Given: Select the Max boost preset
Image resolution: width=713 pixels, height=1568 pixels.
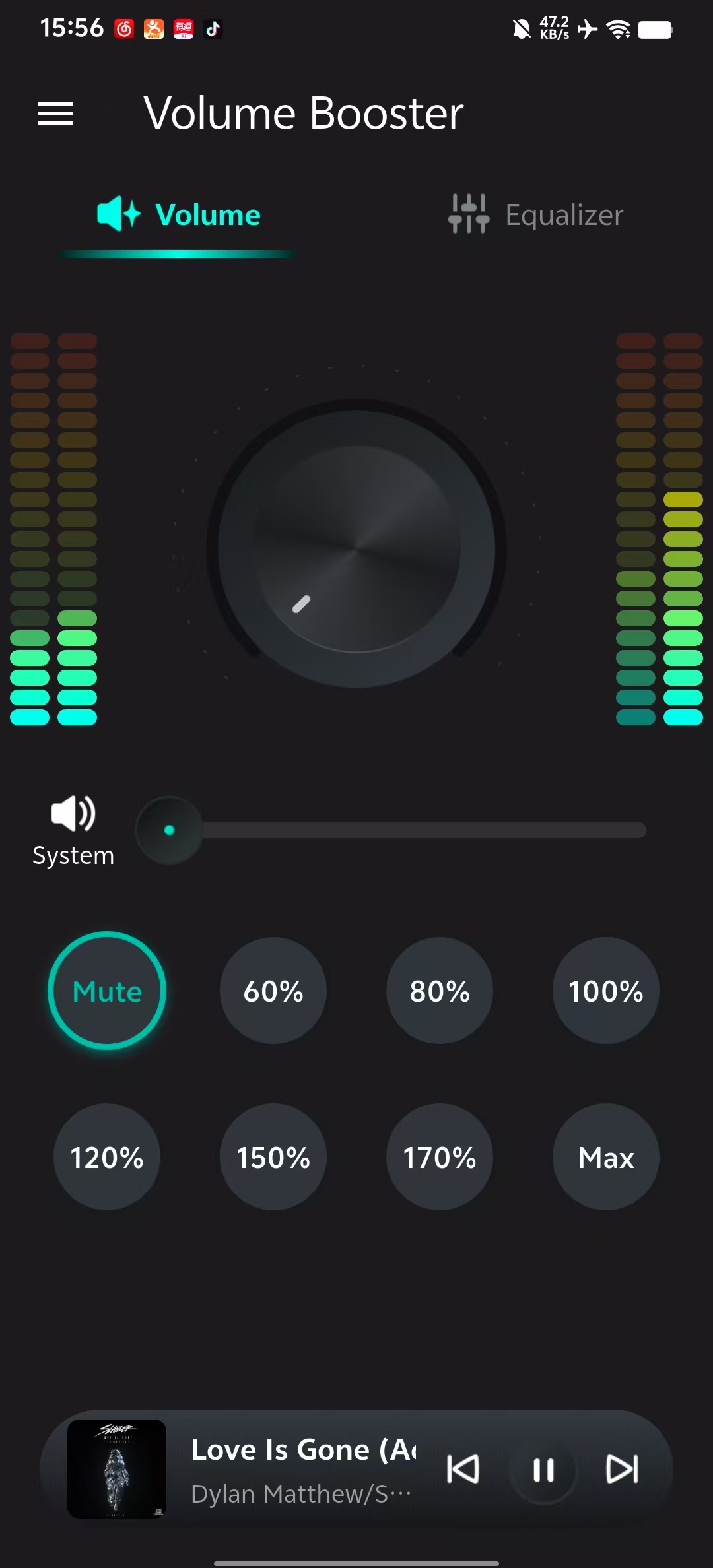Looking at the screenshot, I should 605,1157.
